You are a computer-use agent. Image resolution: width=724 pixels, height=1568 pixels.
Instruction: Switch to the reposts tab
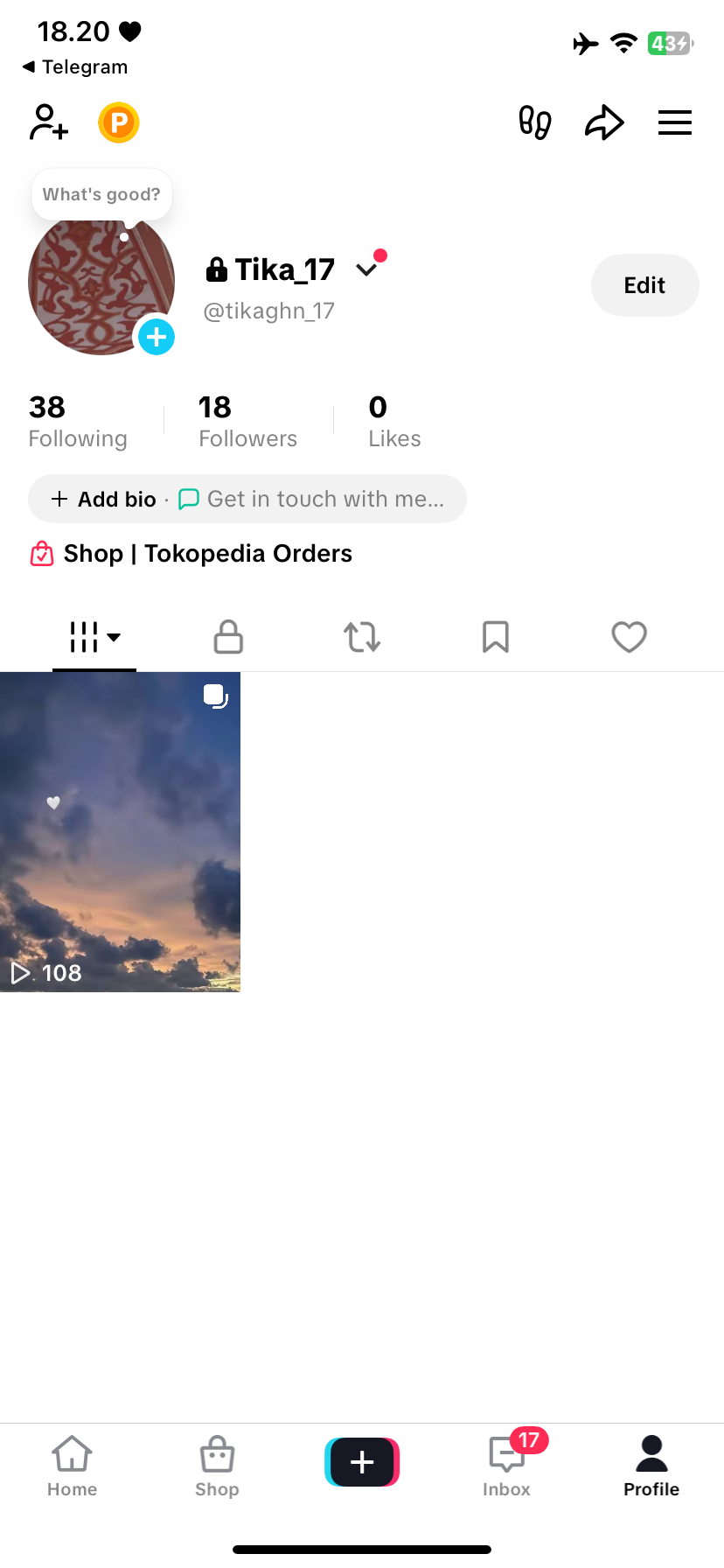362,637
